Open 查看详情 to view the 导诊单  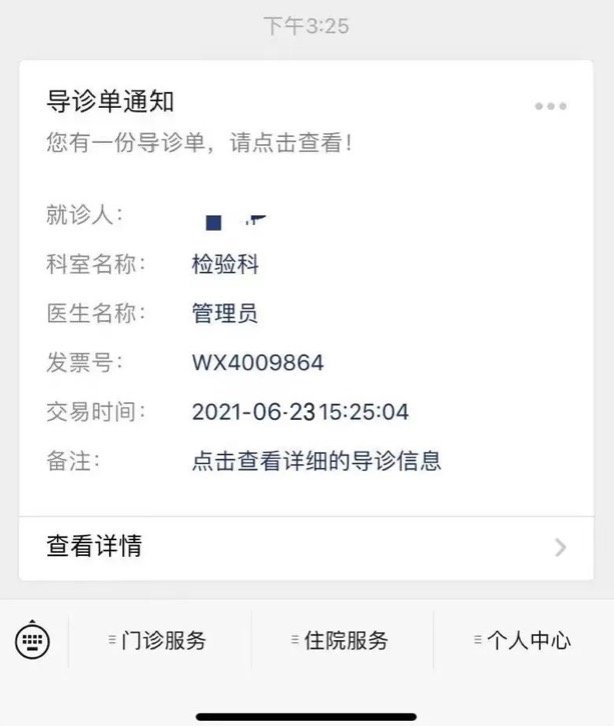306,547
